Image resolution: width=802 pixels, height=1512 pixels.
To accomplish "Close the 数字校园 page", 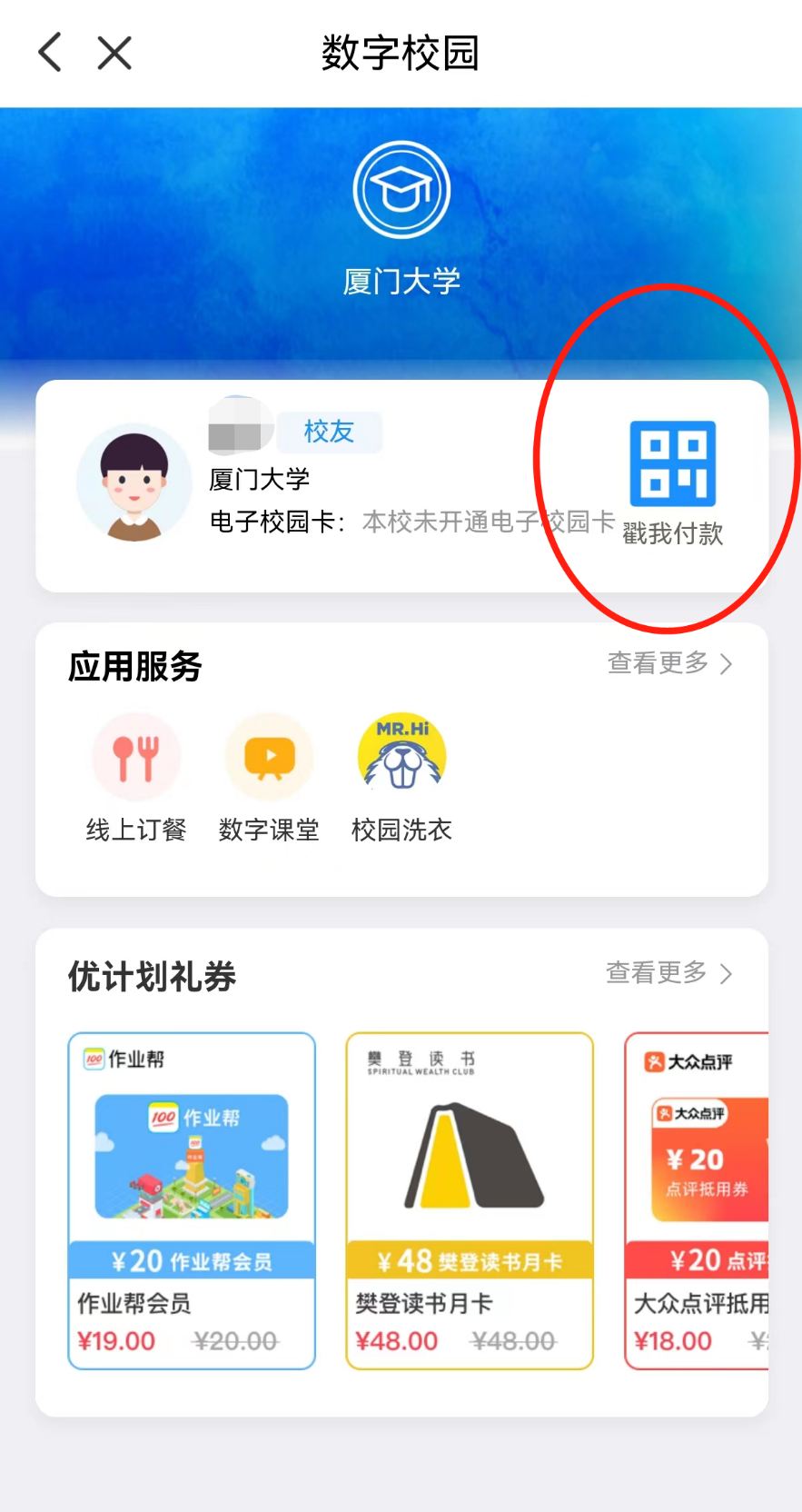I will click(114, 53).
